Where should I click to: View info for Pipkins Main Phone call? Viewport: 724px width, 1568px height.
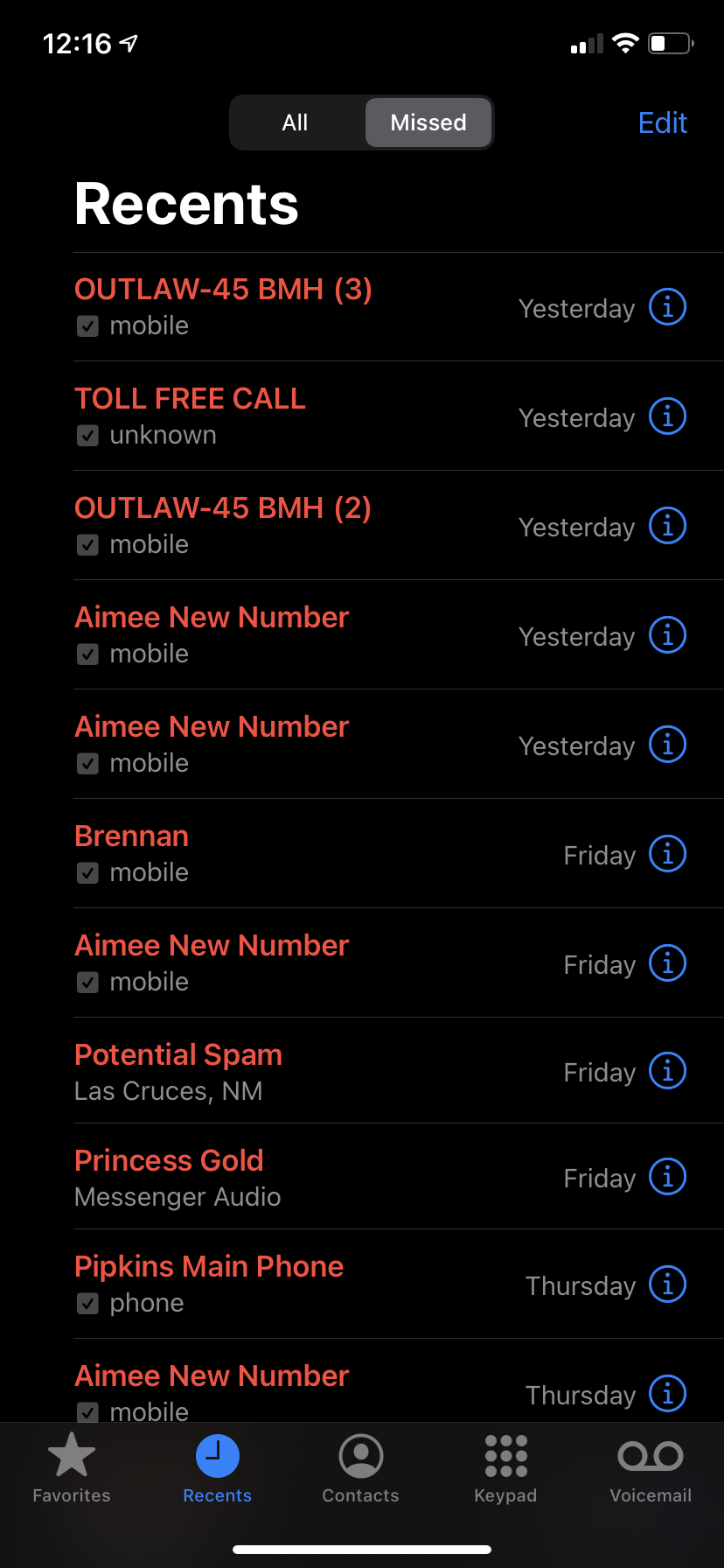coord(667,1284)
